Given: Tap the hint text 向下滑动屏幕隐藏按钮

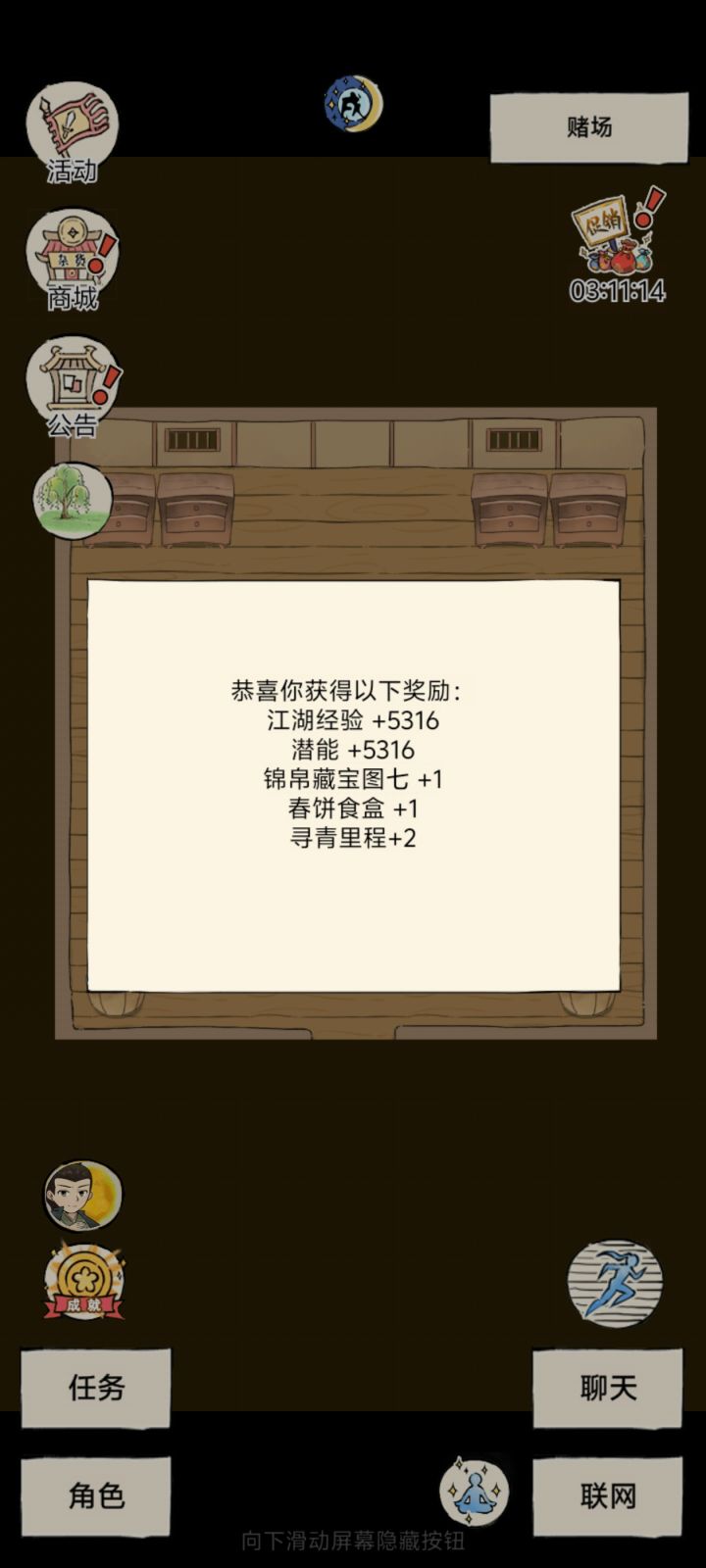Looking at the screenshot, I should [x=353, y=1543].
